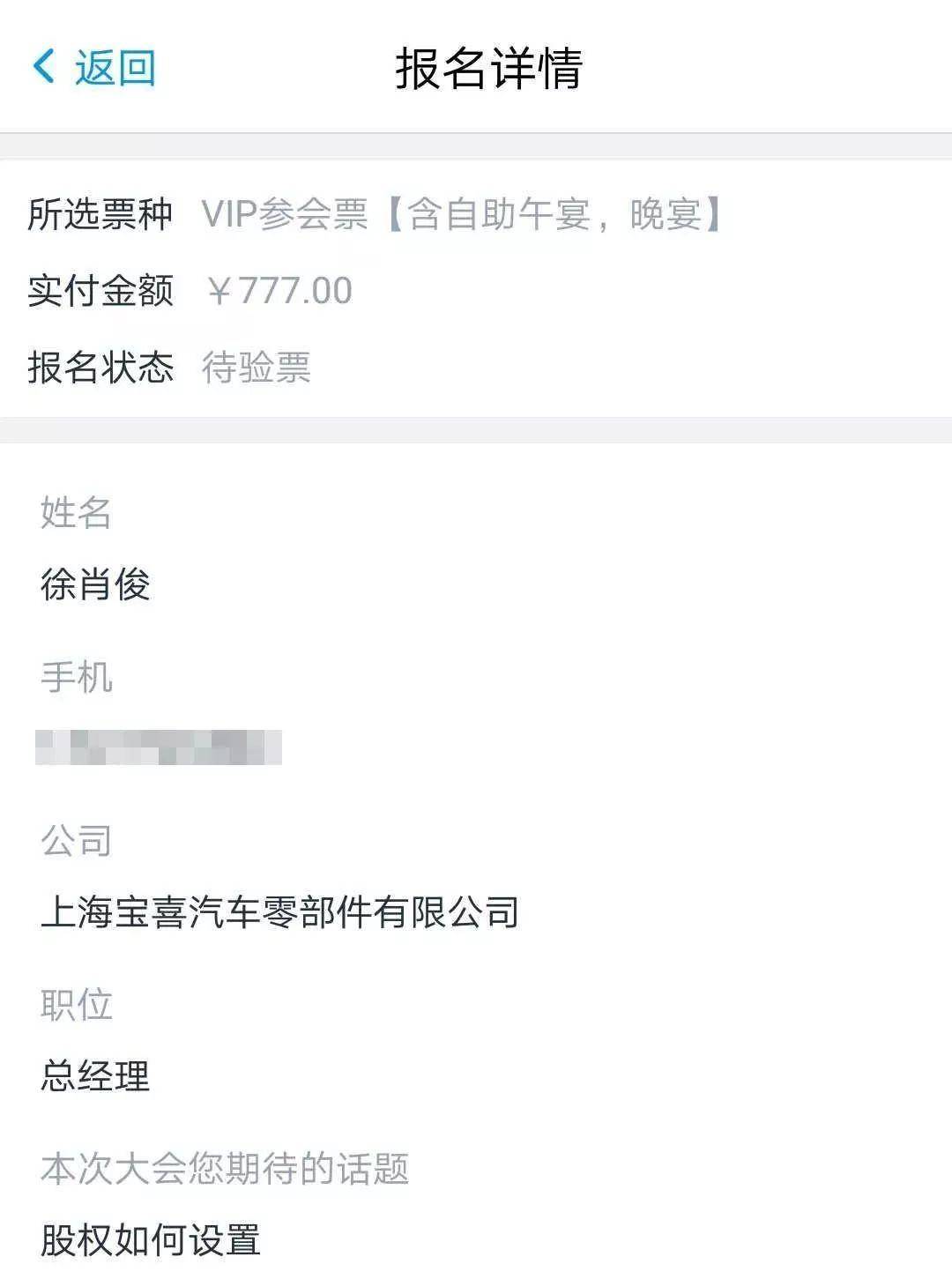This screenshot has width=952, height=1279.
Task: Go back with the 返回 button
Action: (95, 68)
